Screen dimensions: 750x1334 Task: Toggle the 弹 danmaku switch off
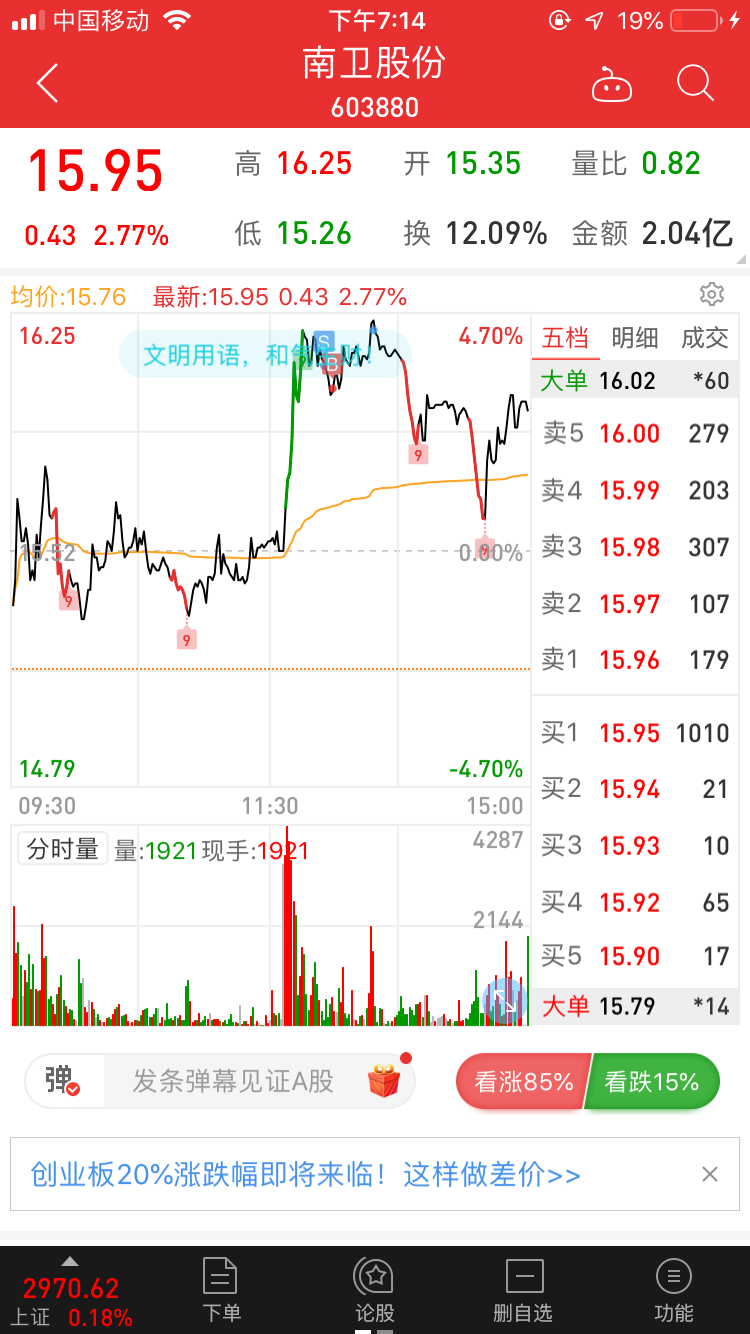coord(62,1080)
